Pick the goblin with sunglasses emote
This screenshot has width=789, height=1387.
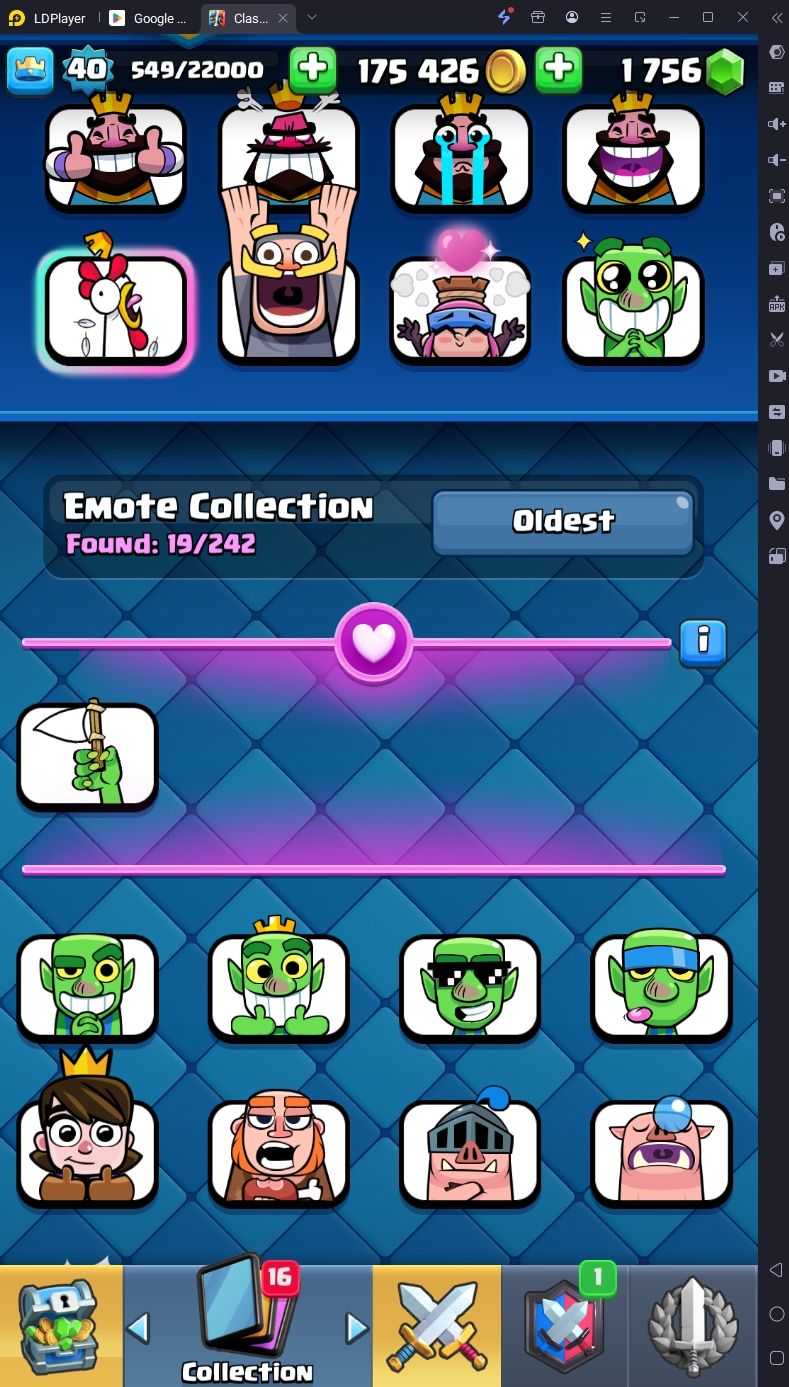click(470, 987)
